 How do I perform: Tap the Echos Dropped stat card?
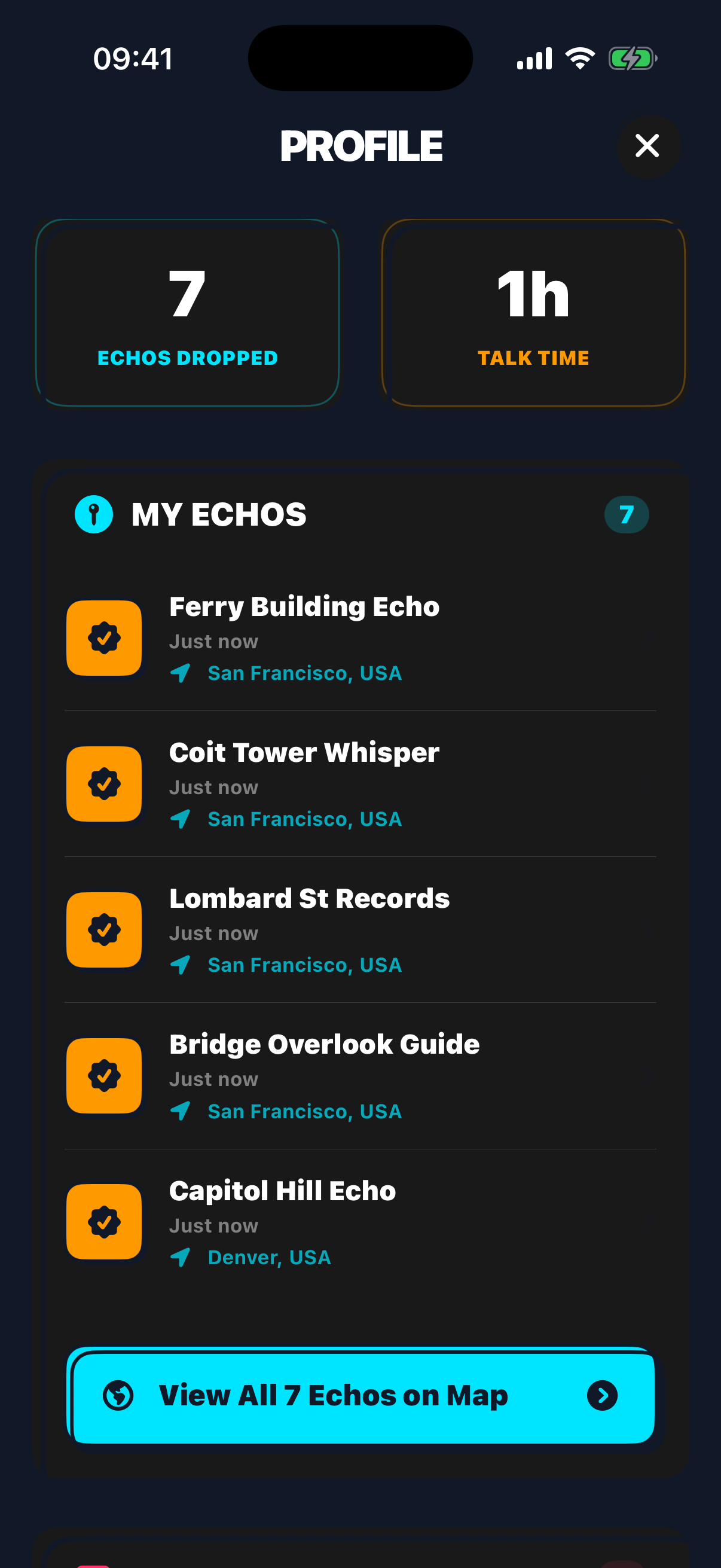click(x=187, y=312)
